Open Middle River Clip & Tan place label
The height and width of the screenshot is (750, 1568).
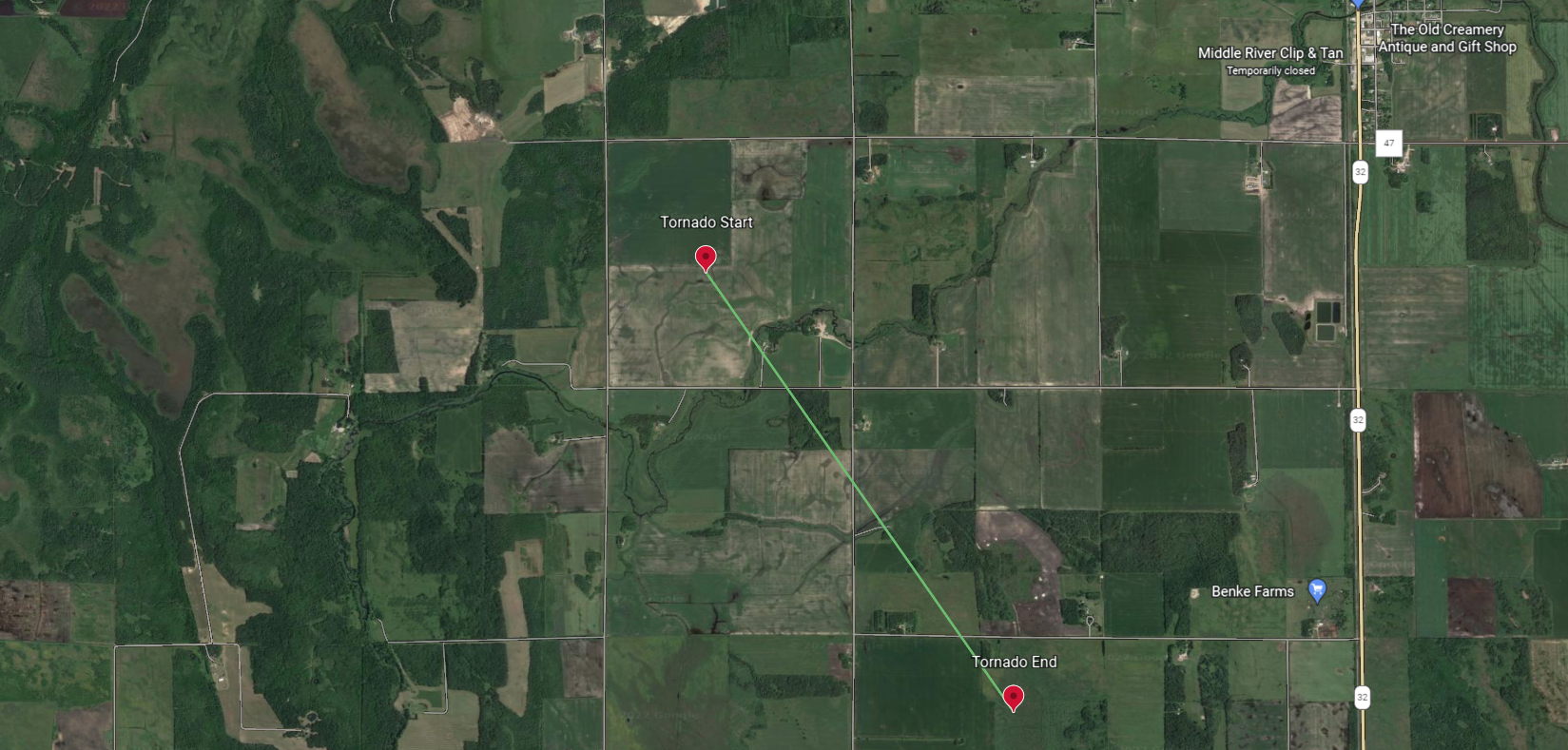1269,53
